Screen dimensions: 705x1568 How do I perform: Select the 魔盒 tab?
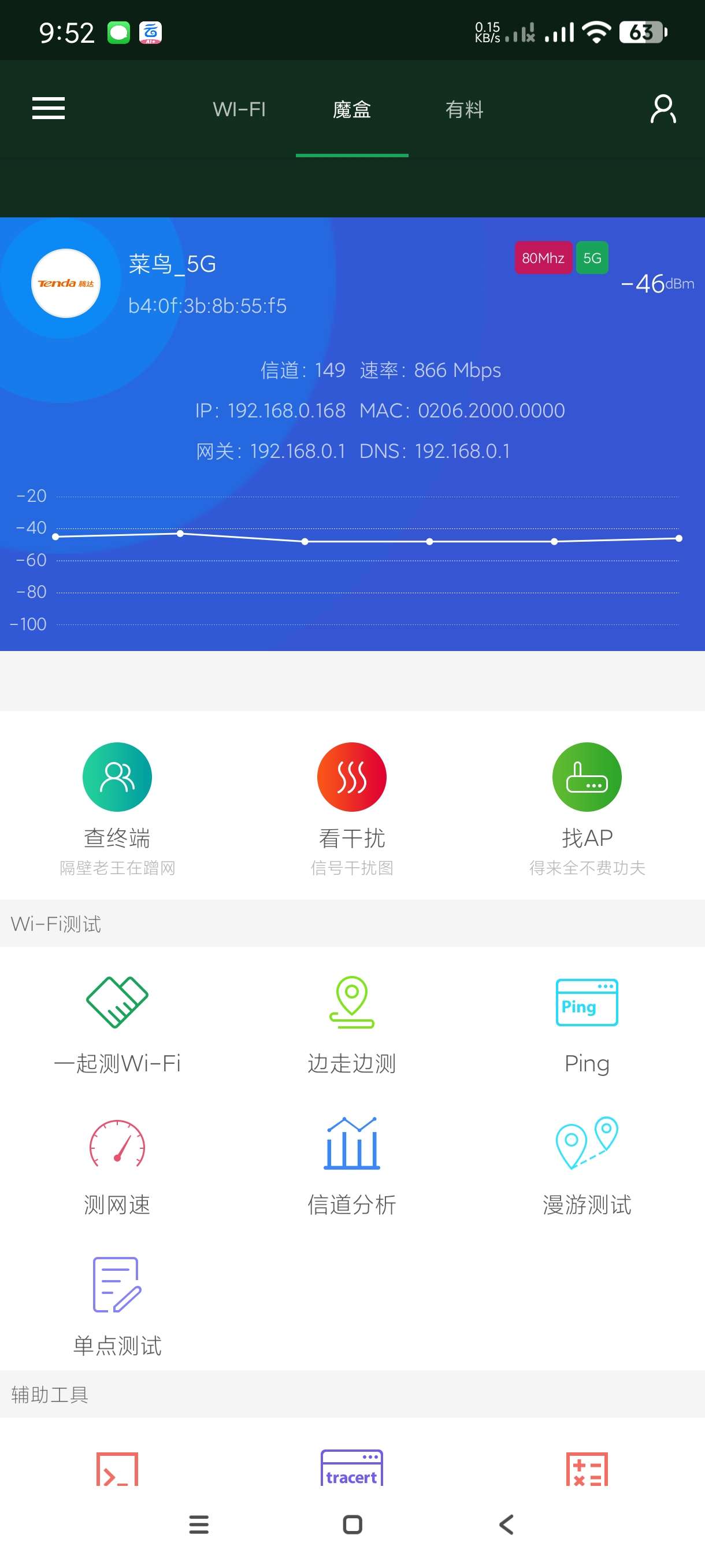pyautogui.click(x=351, y=110)
